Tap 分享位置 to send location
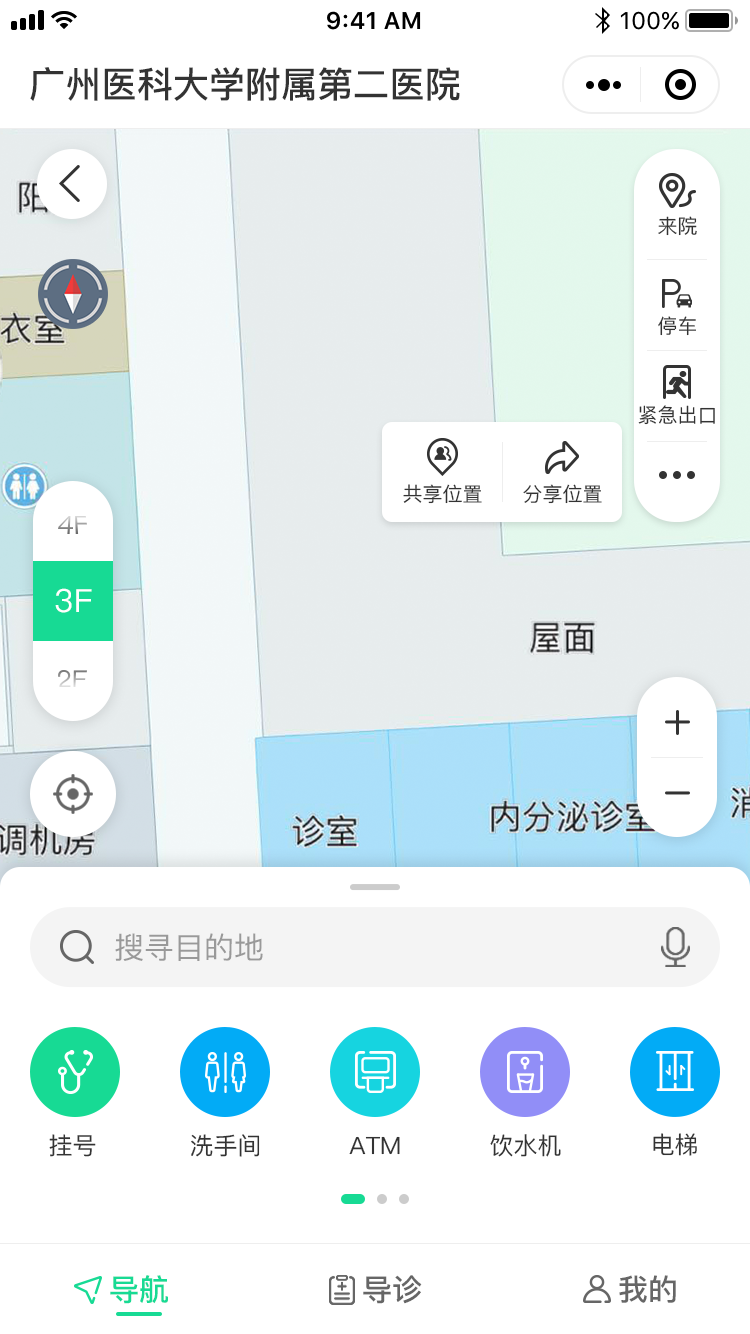This screenshot has width=750, height=1334. pos(562,472)
